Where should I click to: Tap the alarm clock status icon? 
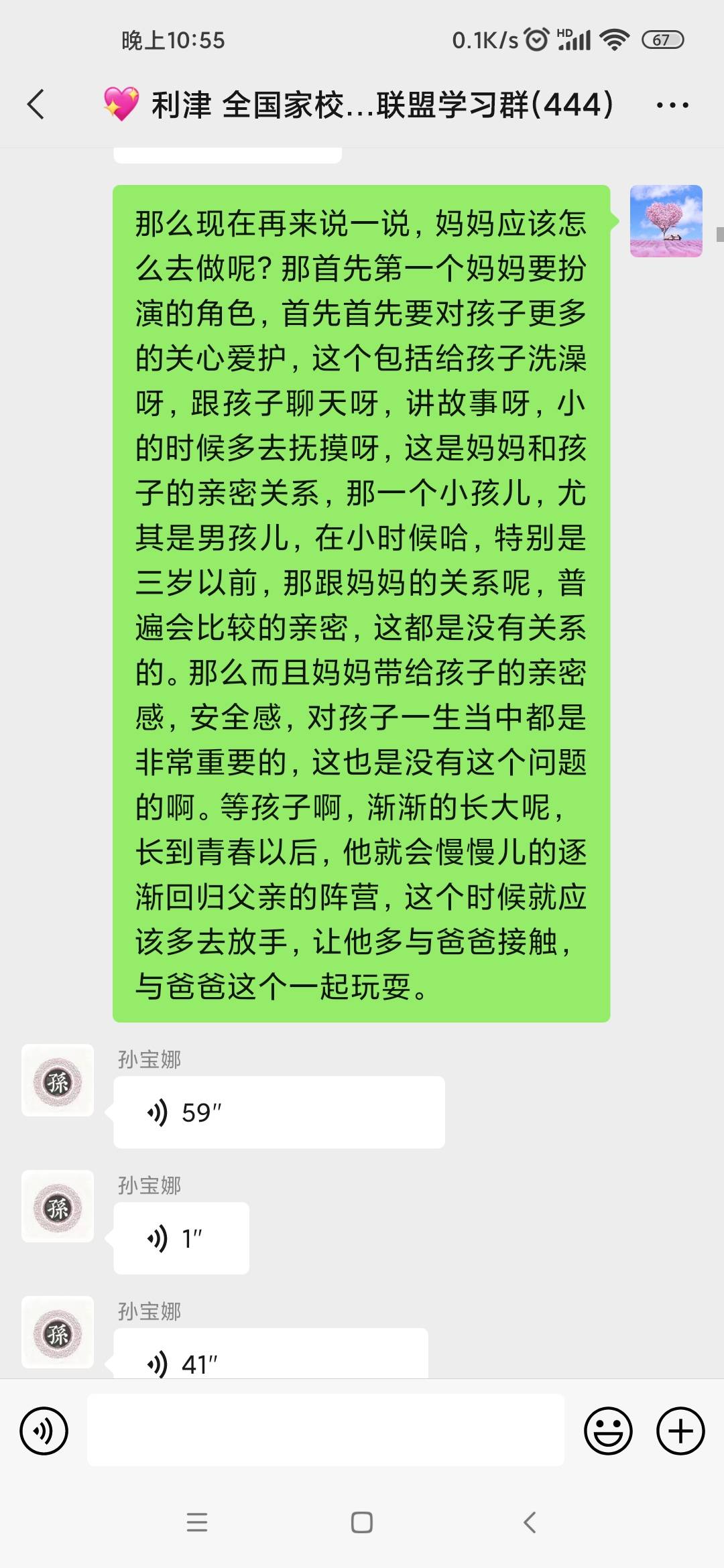535,40
